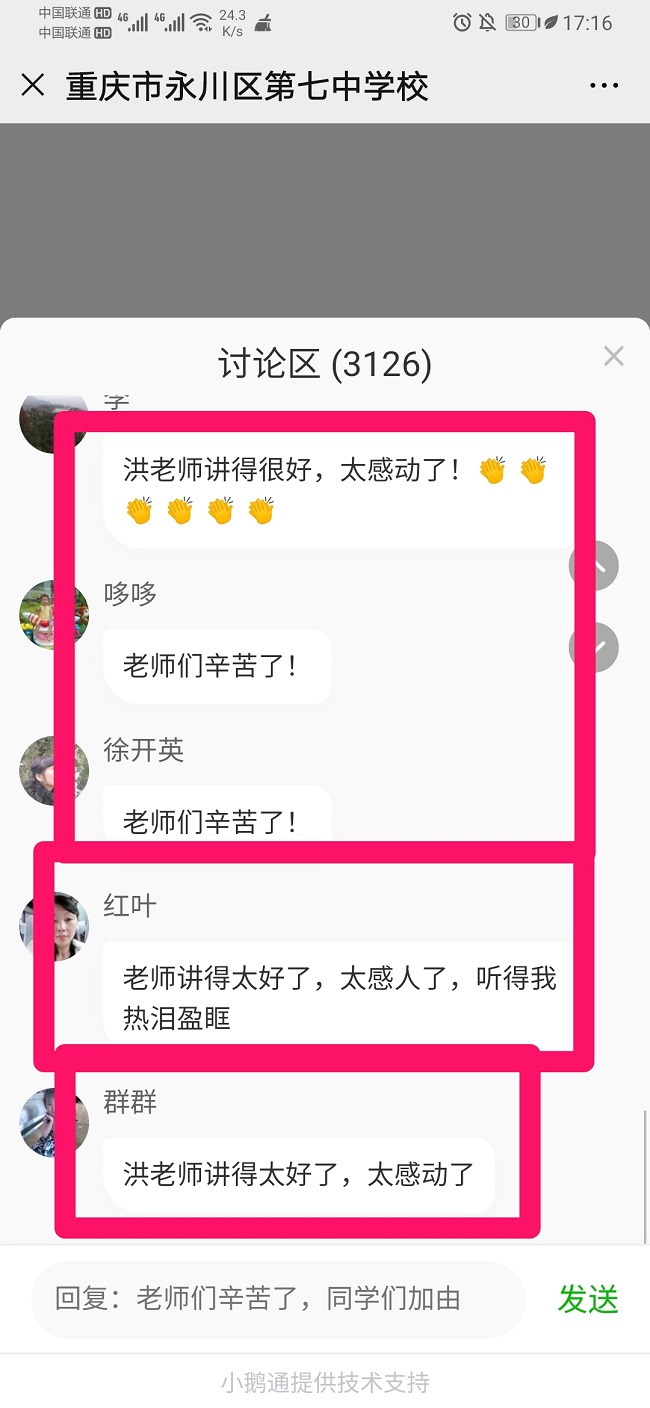Close the webpage with the X icon

33,86
